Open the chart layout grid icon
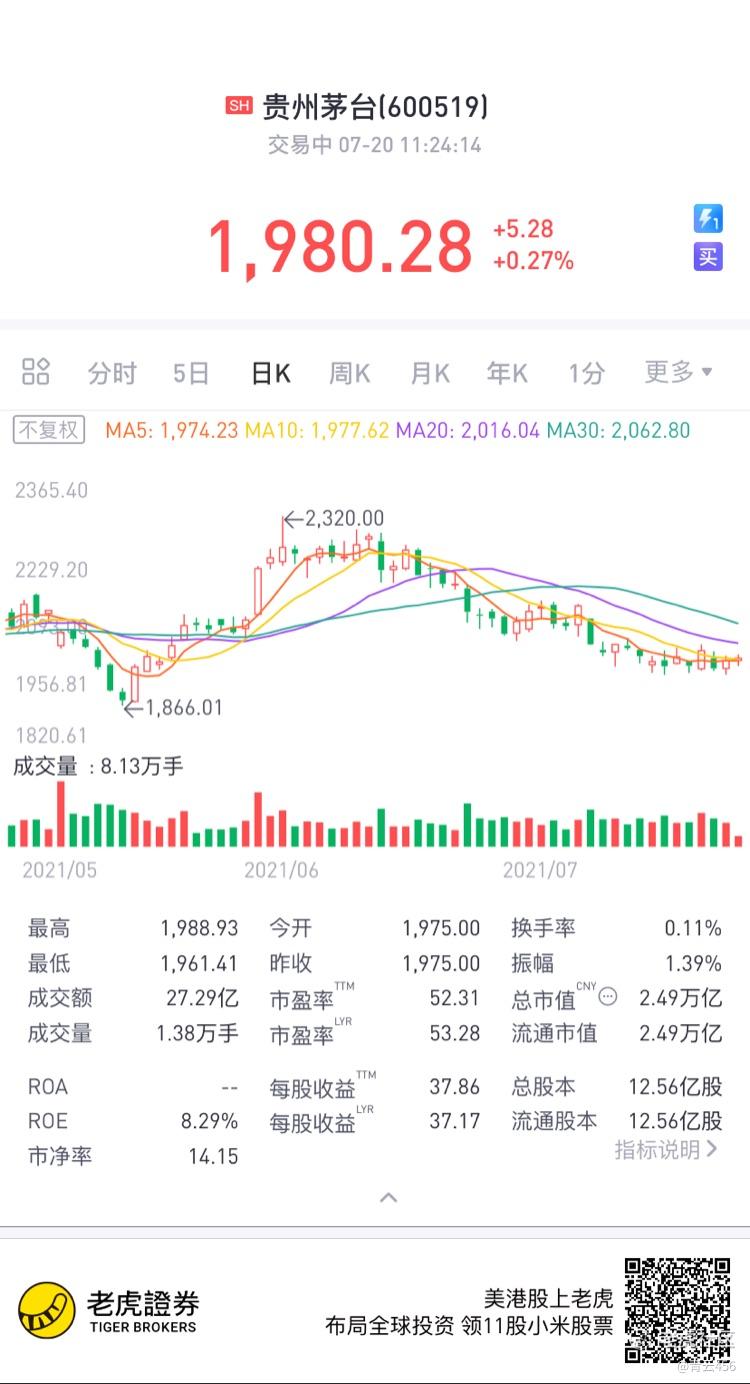Image resolution: width=750 pixels, height=1384 pixels. (36, 372)
